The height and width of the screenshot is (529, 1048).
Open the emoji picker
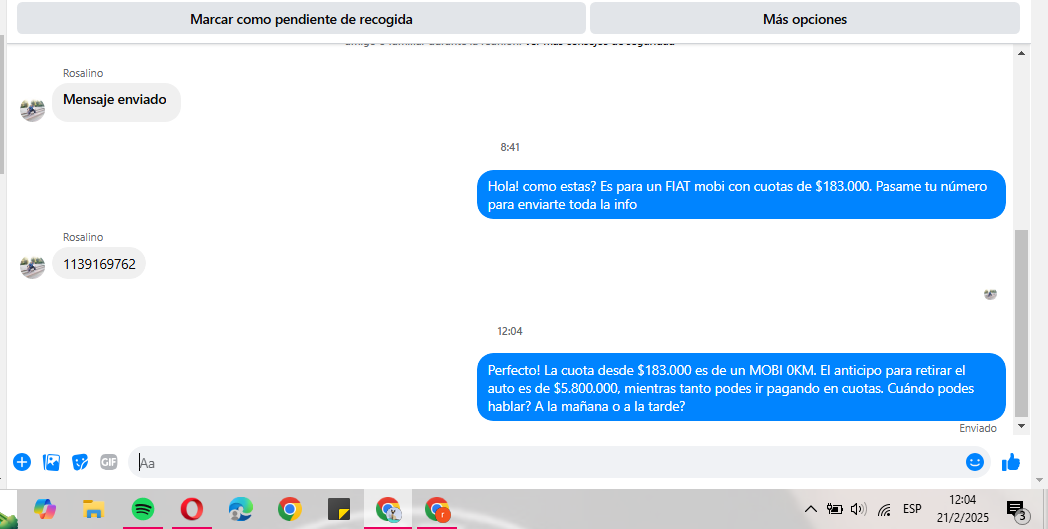974,462
